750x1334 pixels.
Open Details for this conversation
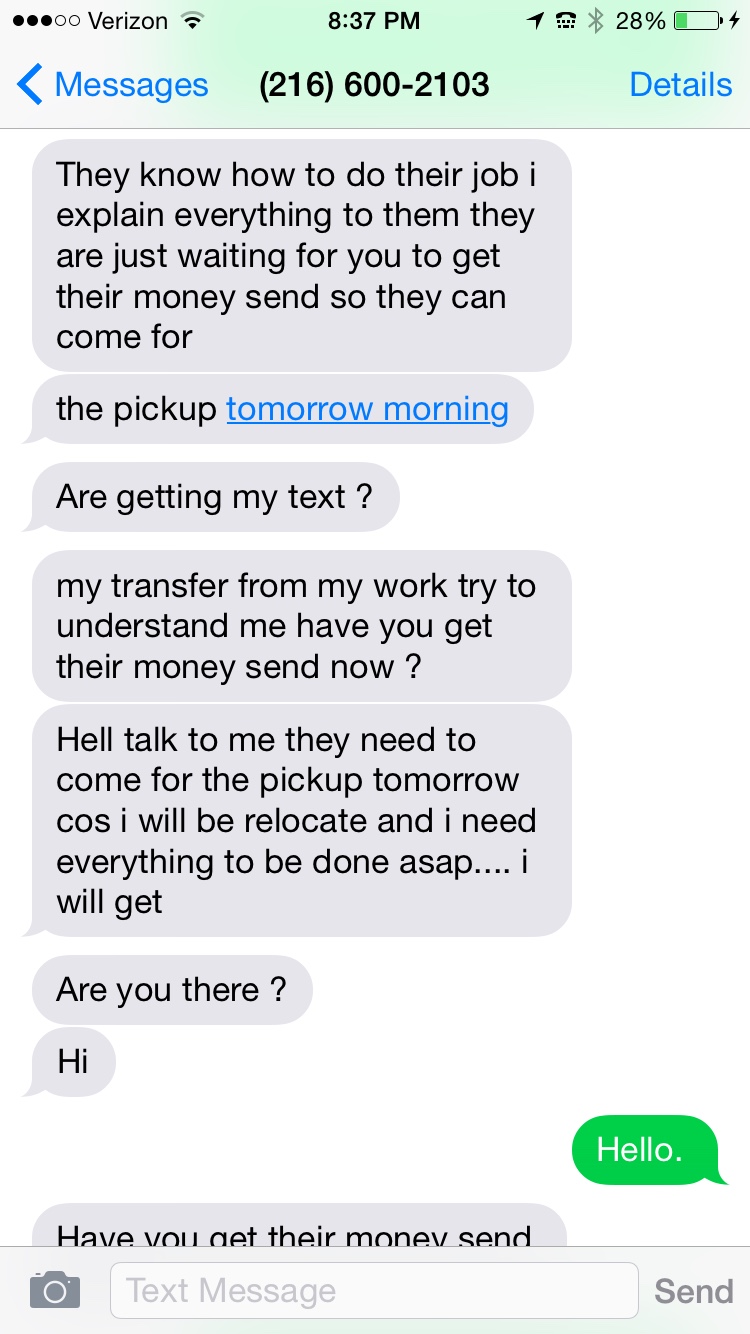pos(680,86)
